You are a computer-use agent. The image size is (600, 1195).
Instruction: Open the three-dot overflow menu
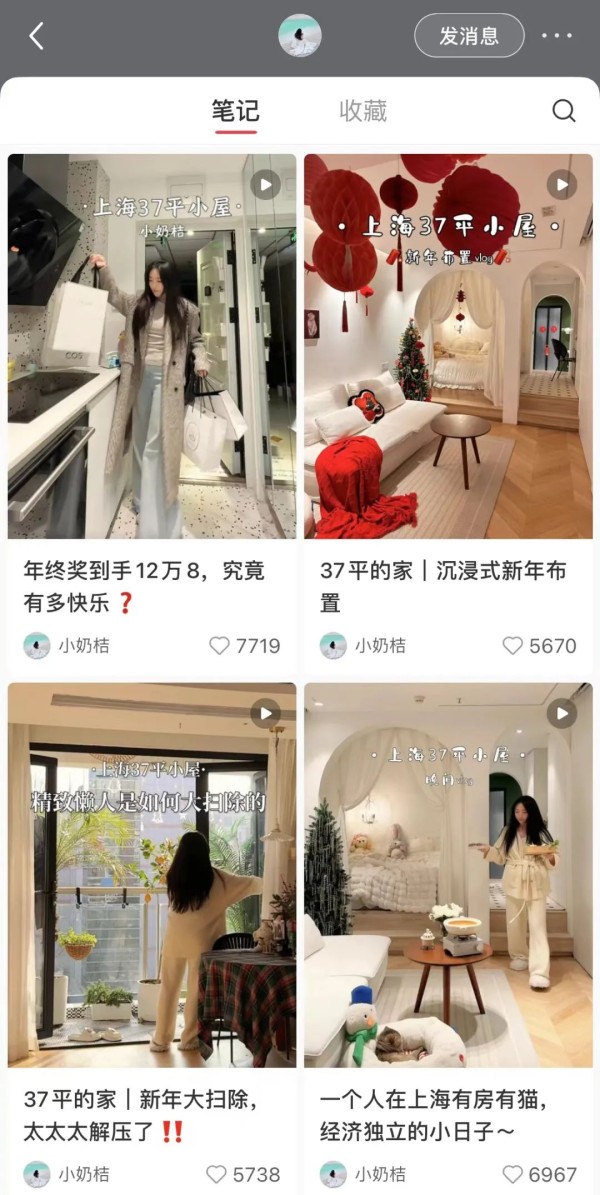point(557,36)
